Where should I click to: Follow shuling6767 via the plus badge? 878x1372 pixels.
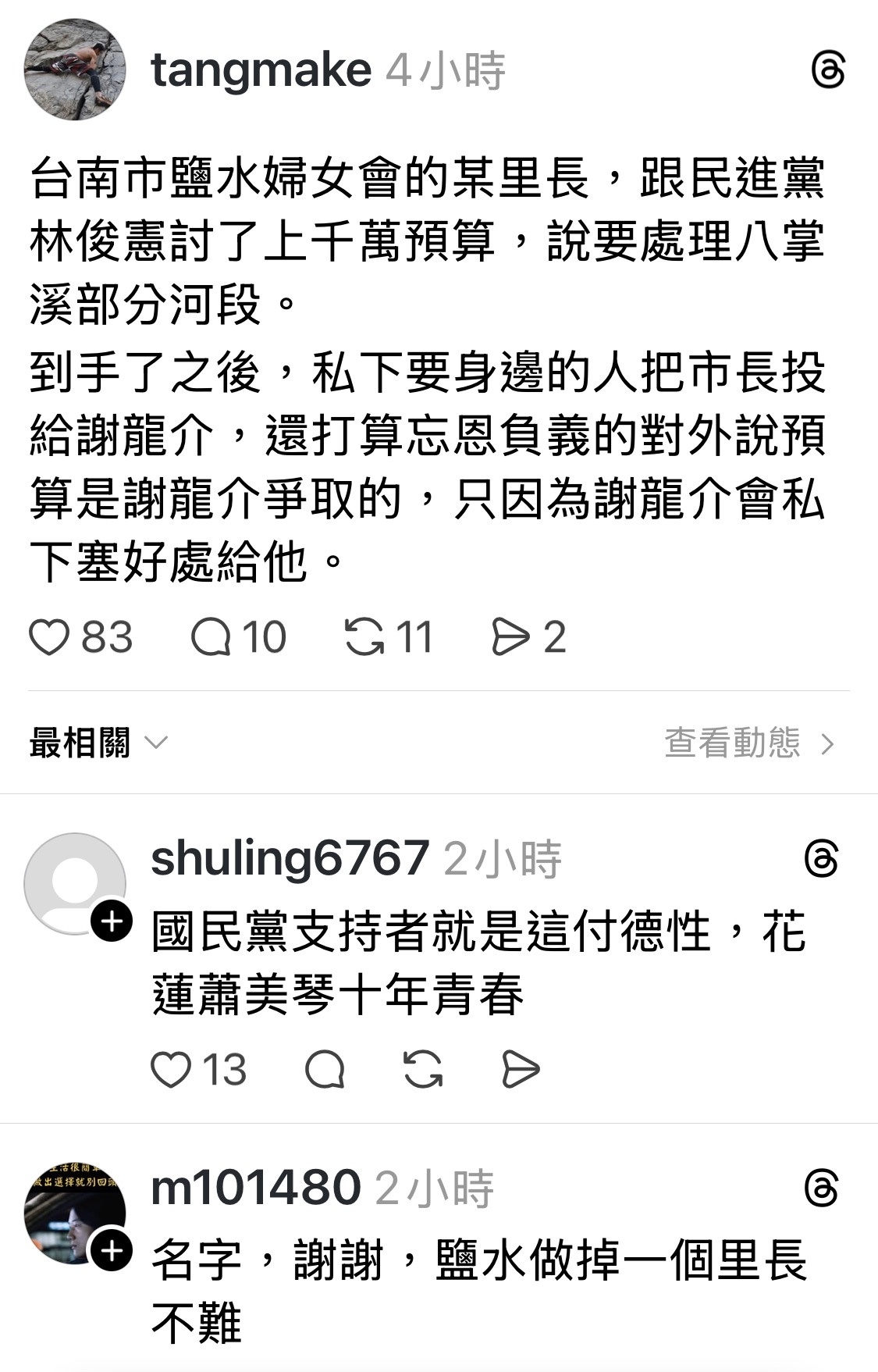point(112,921)
